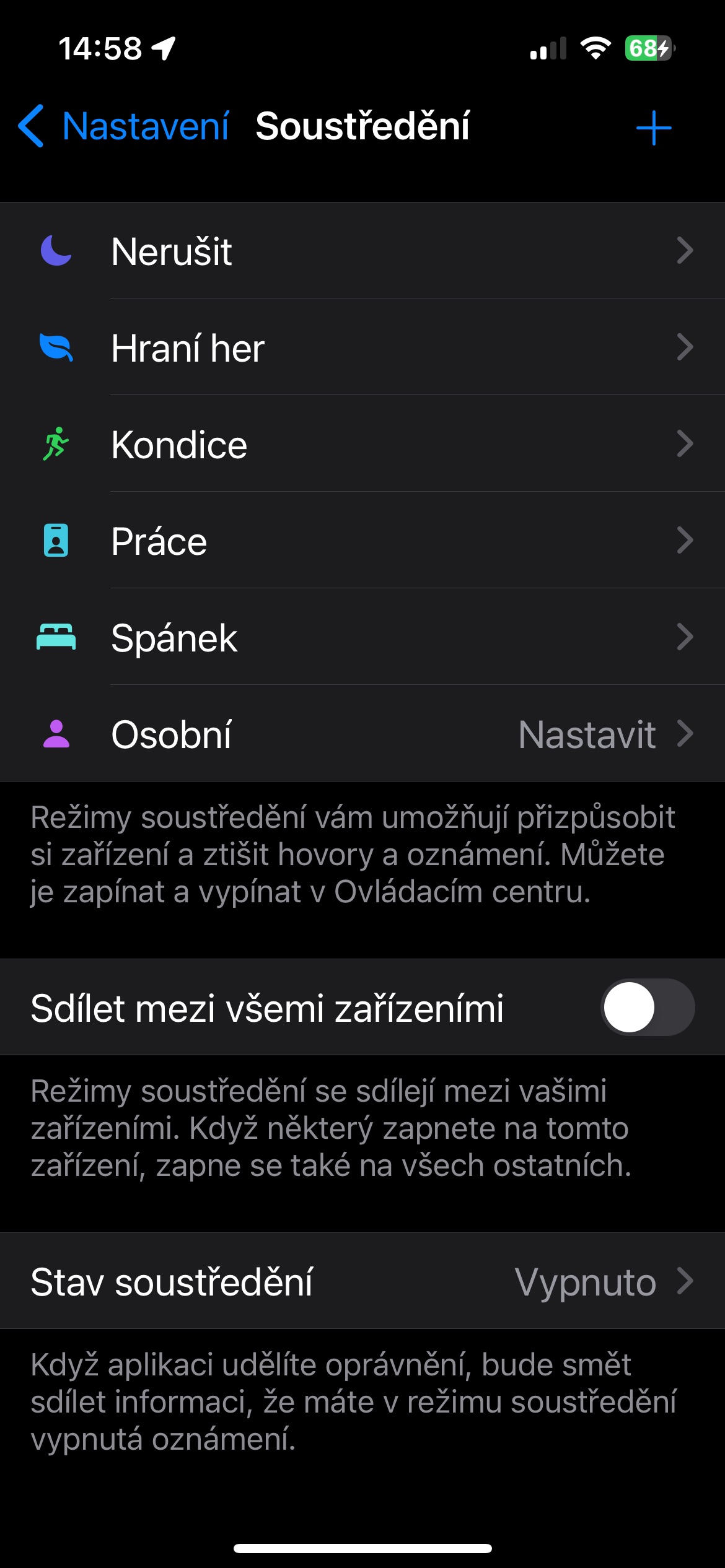Open Práce focus settings

coord(362,541)
